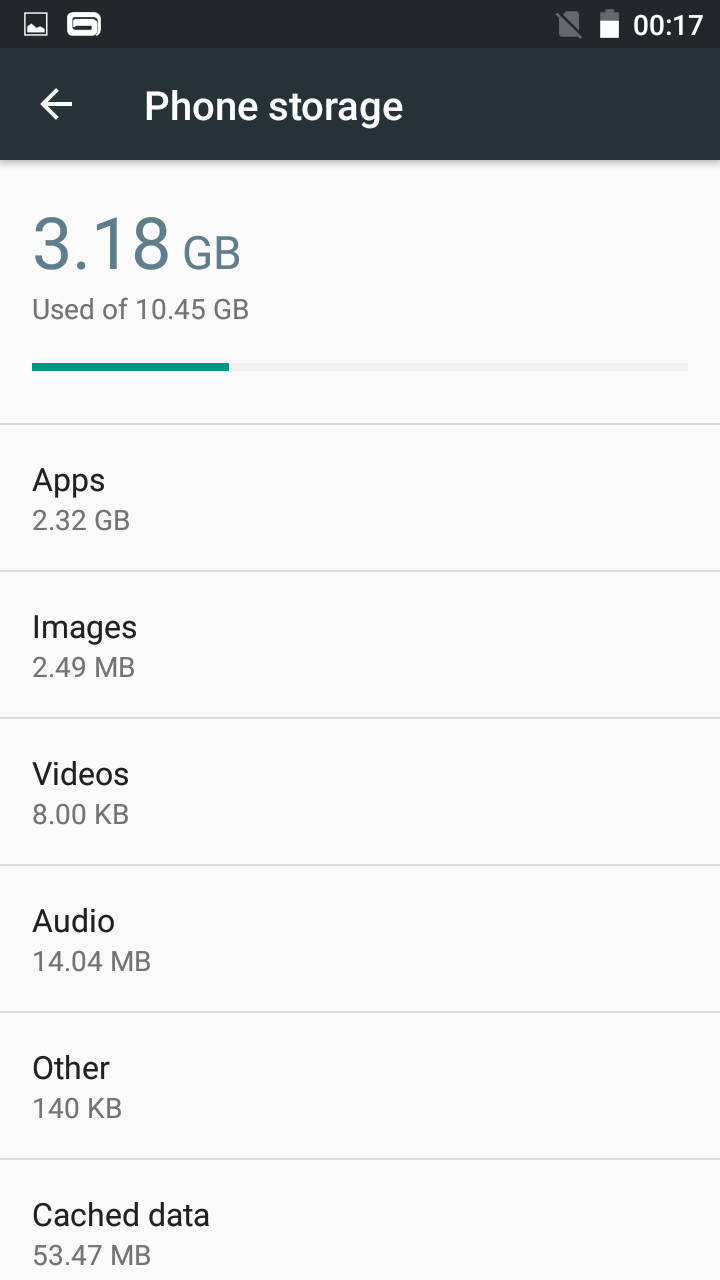View Videos storage usage

click(360, 792)
